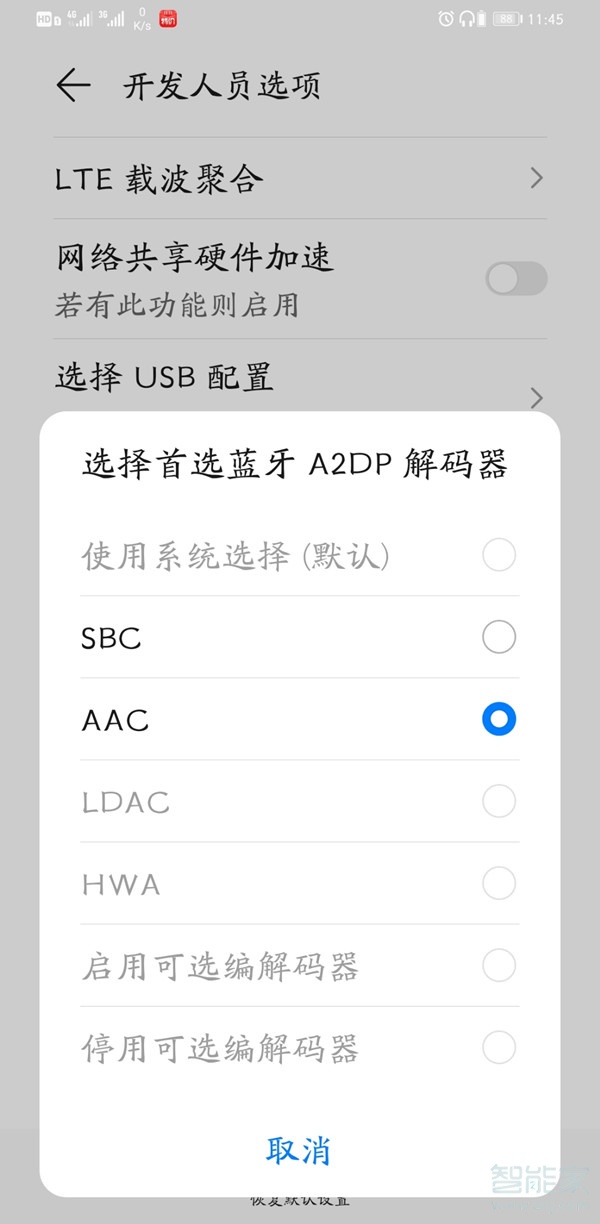Select 使用系统选择 (默认) option

coord(299,555)
